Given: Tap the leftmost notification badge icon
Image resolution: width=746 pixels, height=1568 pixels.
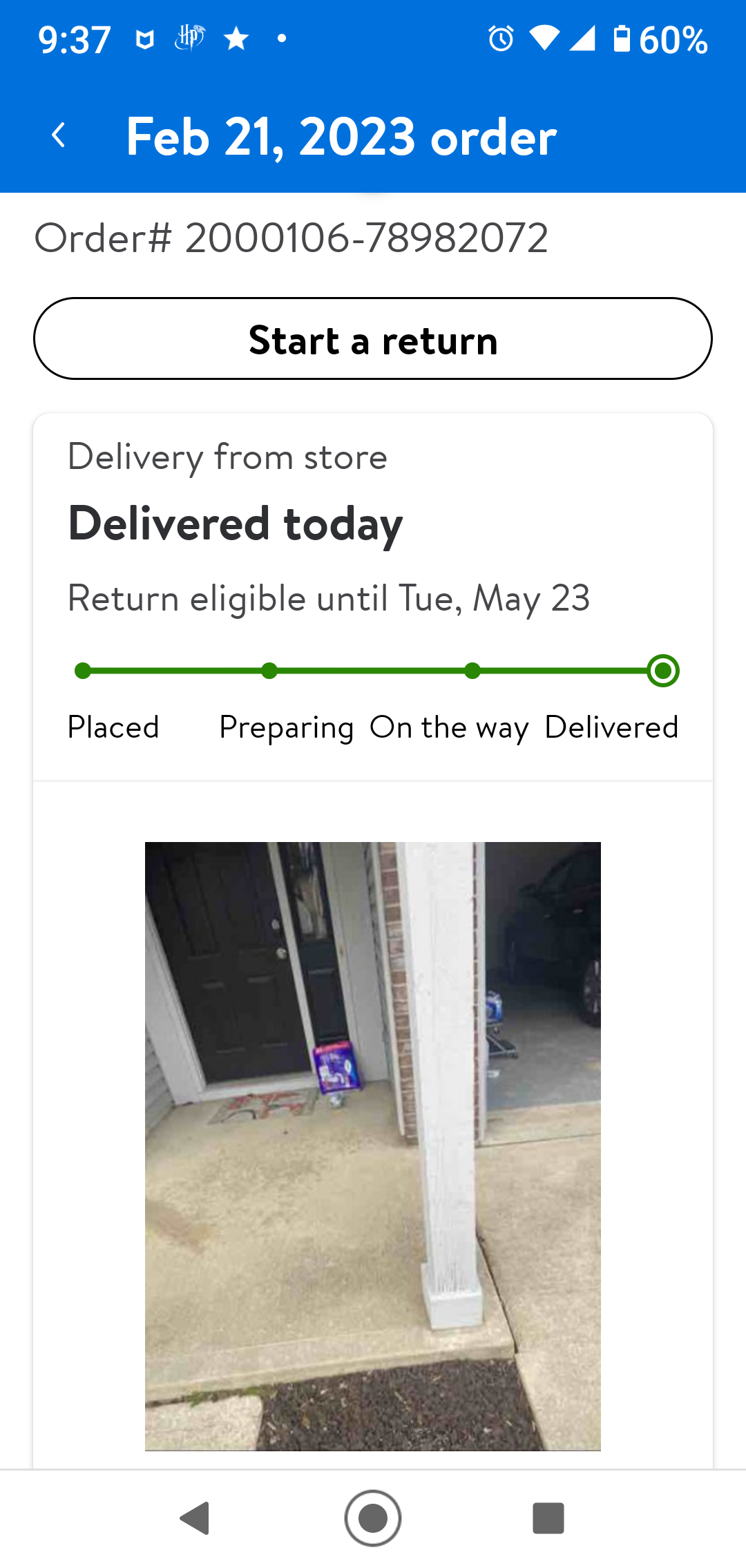Looking at the screenshot, I should pyautogui.click(x=145, y=39).
